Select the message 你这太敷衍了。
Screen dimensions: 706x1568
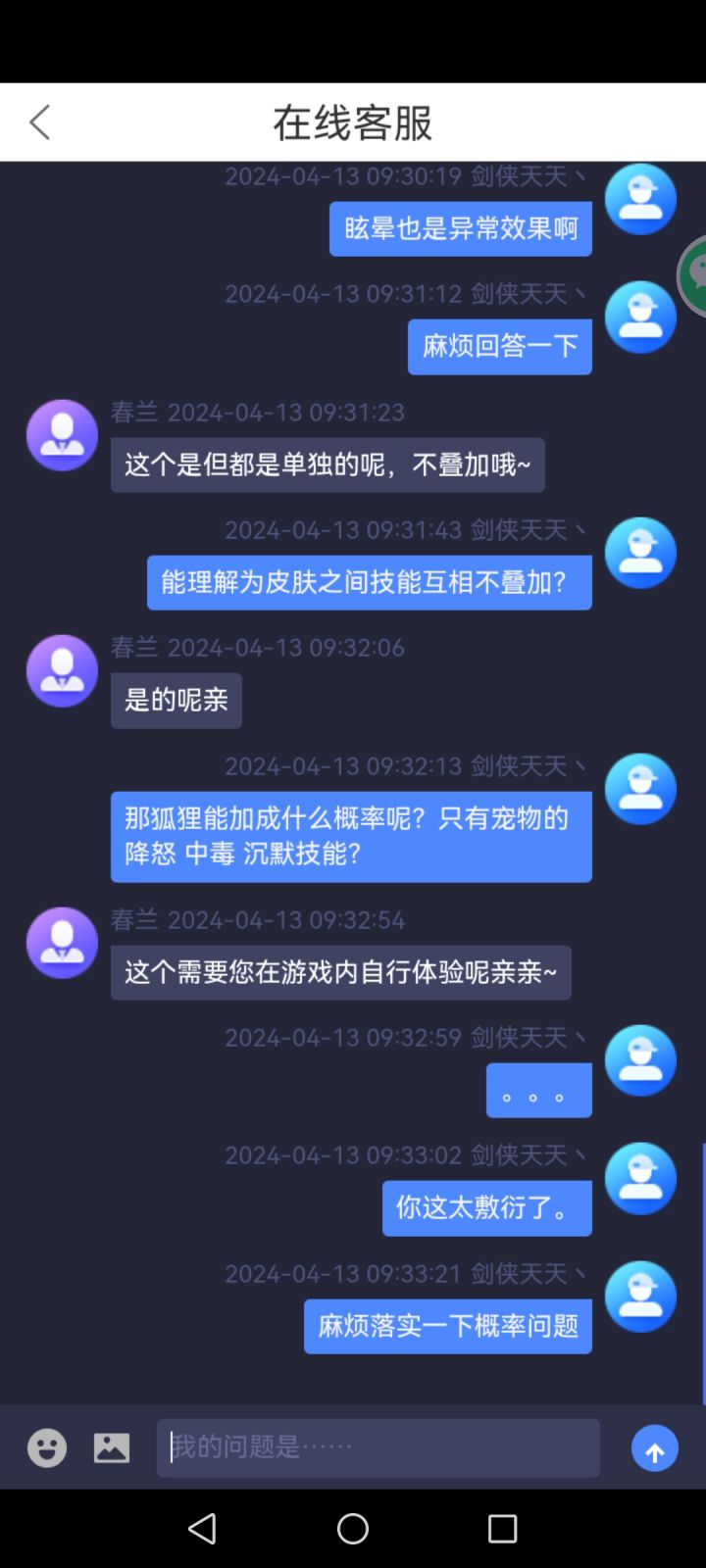tap(486, 1208)
